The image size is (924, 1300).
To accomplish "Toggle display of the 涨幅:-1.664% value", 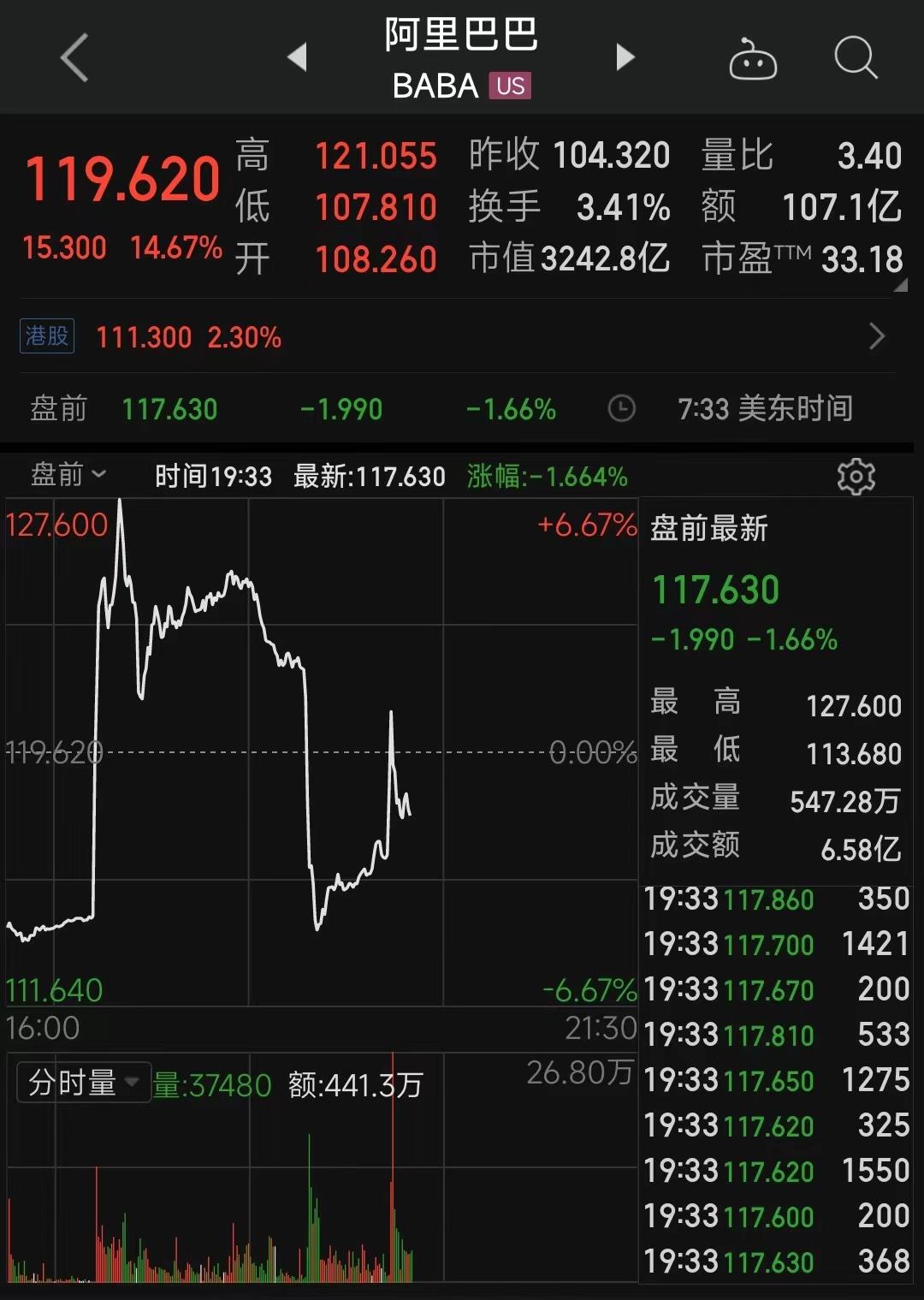I will 546,476.
